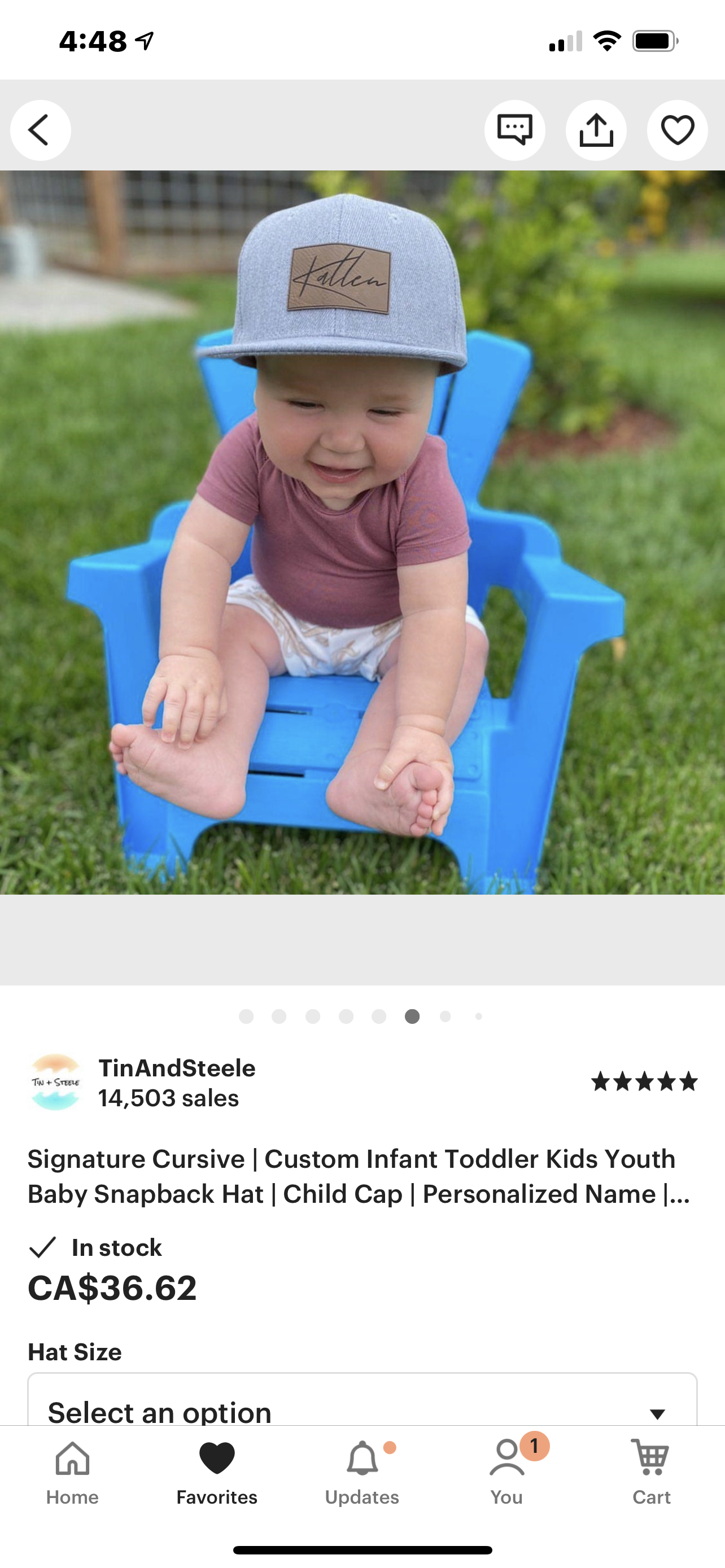Open the Favorites tab
Image resolution: width=725 pixels, height=1568 pixels.
[x=217, y=1473]
